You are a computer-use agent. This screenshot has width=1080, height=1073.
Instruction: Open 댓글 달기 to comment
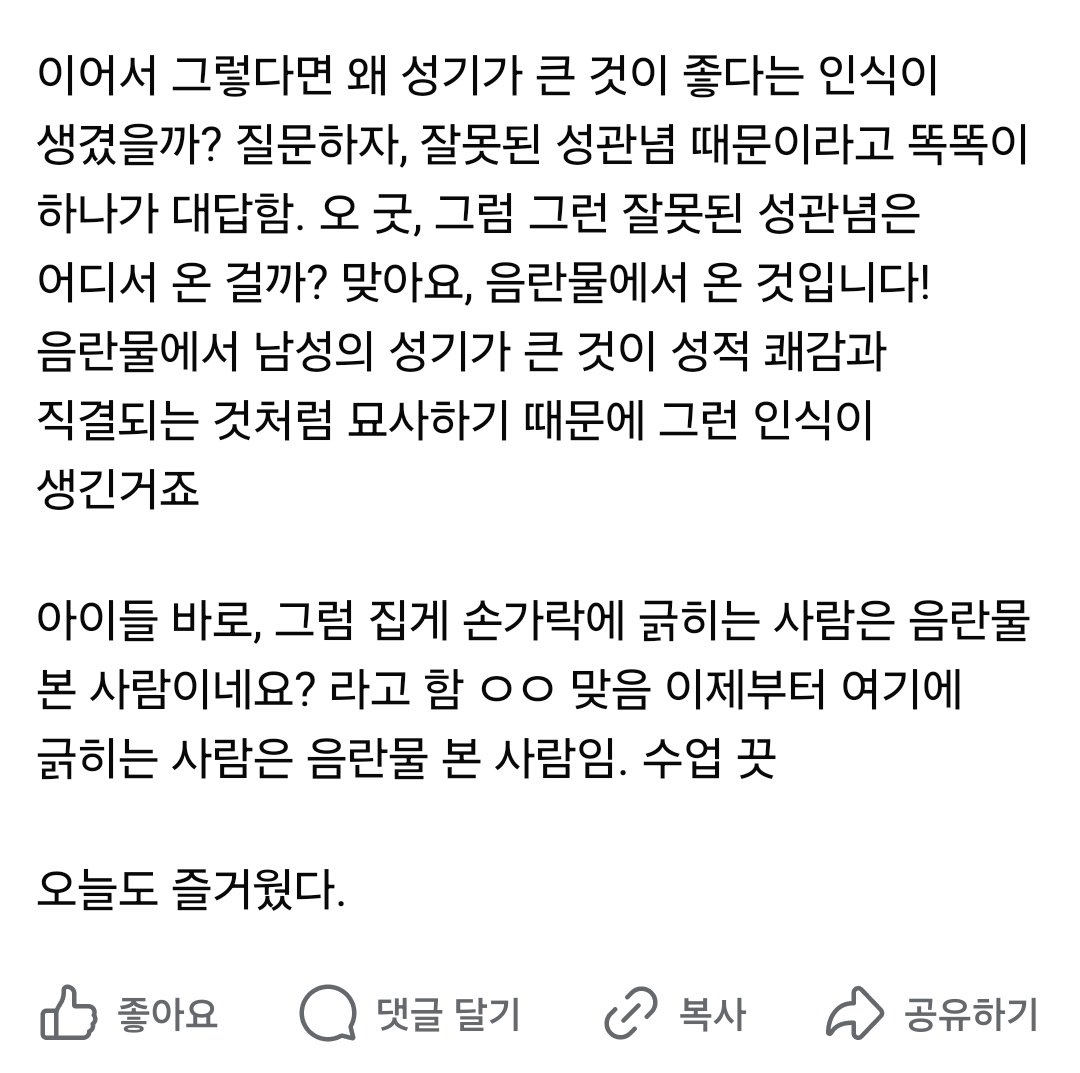[410, 1016]
